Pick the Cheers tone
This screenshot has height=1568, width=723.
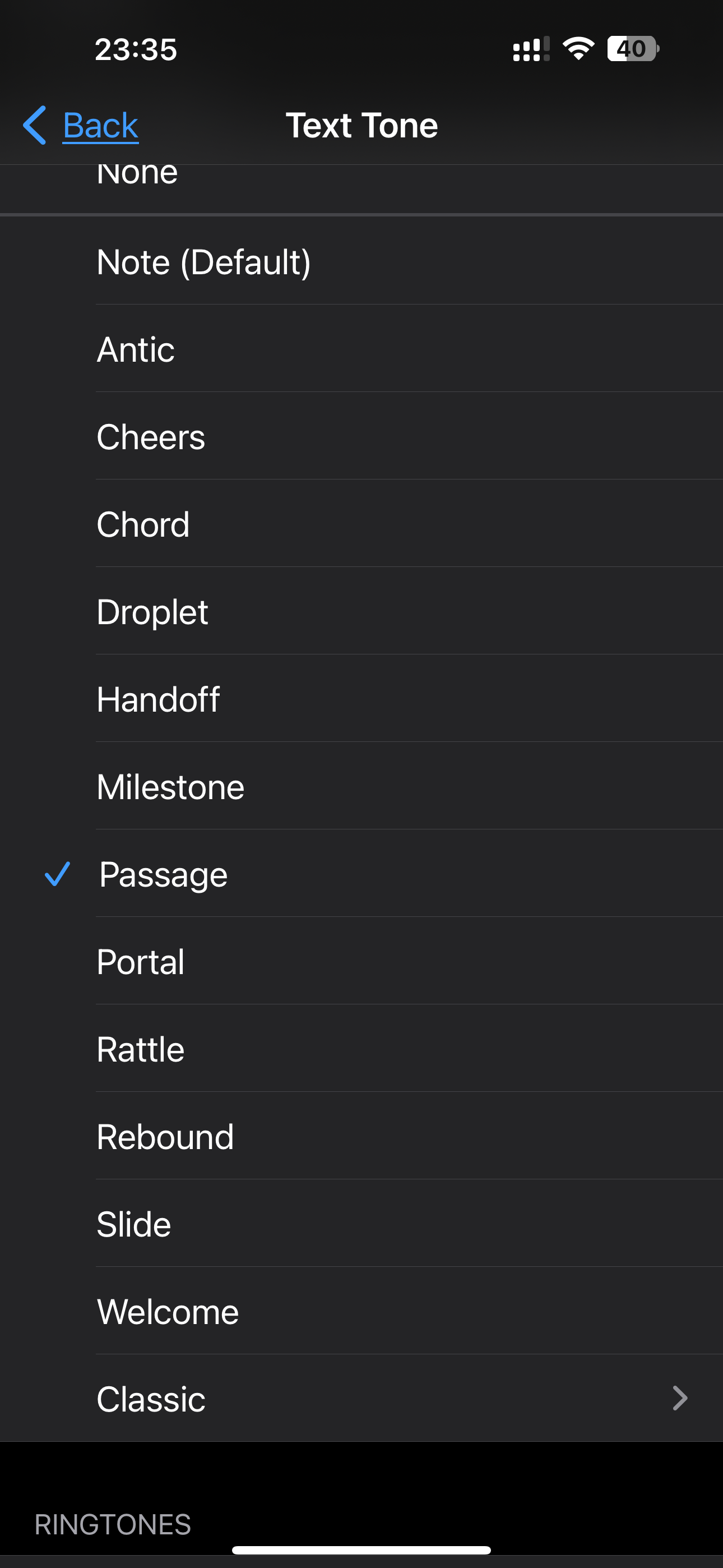361,436
